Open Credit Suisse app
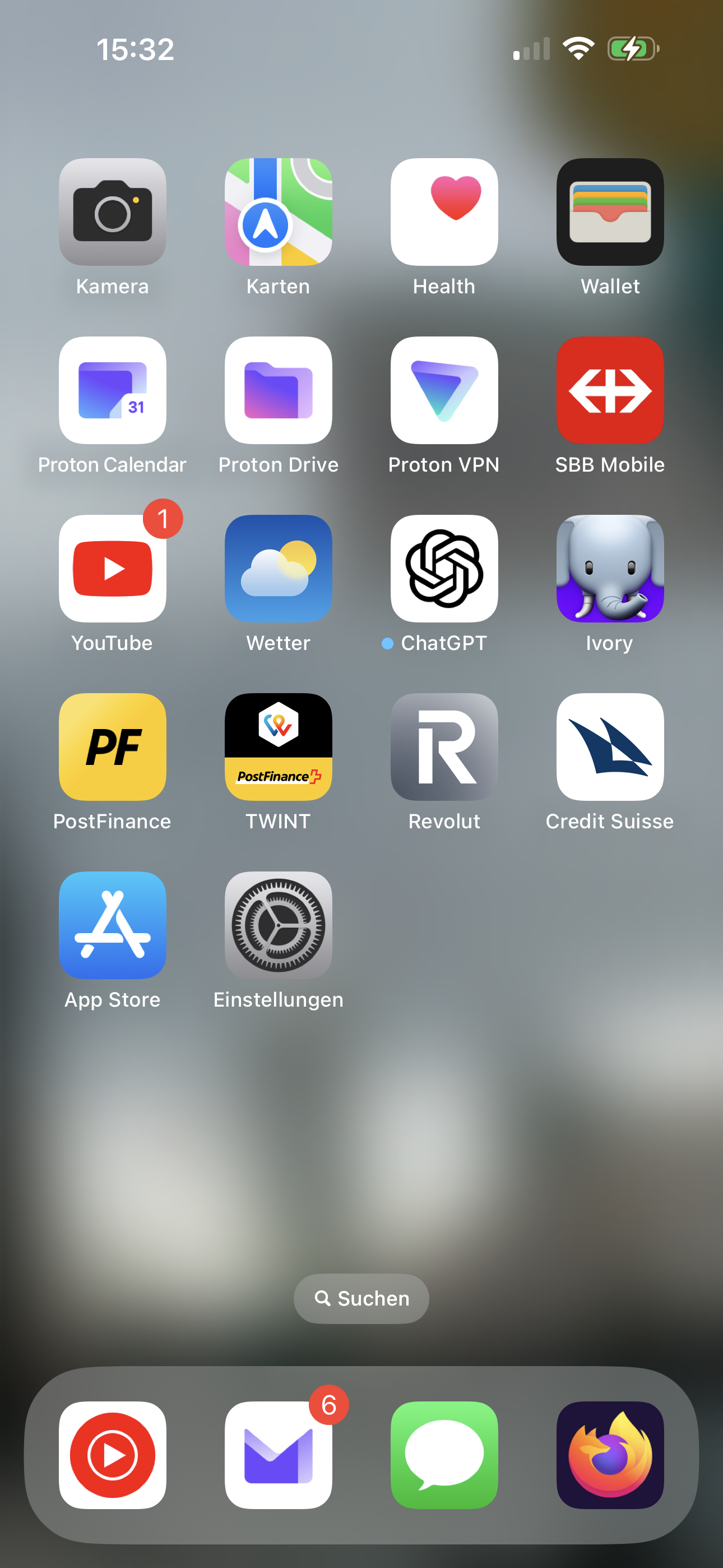Screen dimensions: 723x1568 tap(610, 747)
